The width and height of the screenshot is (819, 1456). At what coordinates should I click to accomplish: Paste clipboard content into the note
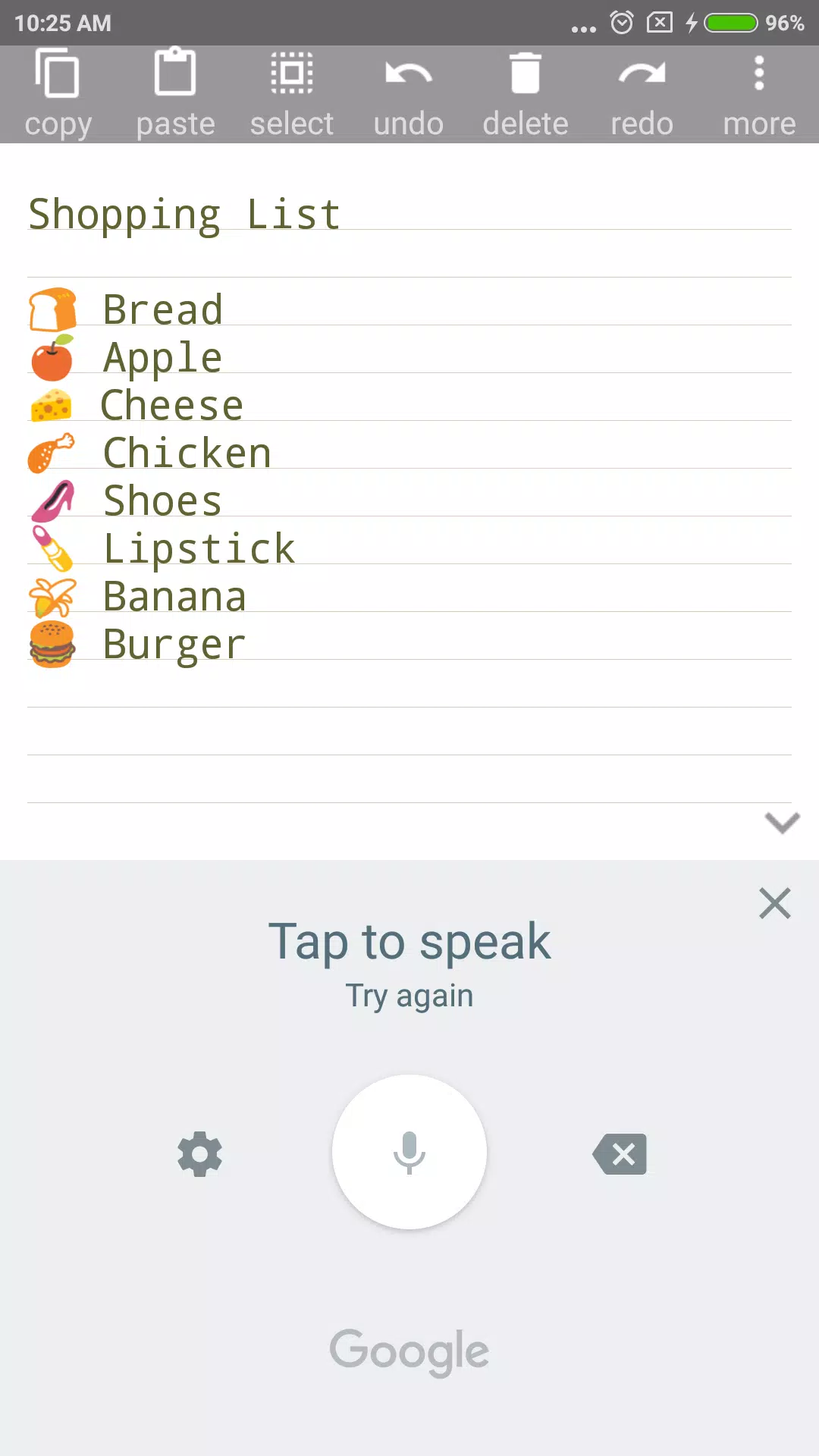coord(175,94)
